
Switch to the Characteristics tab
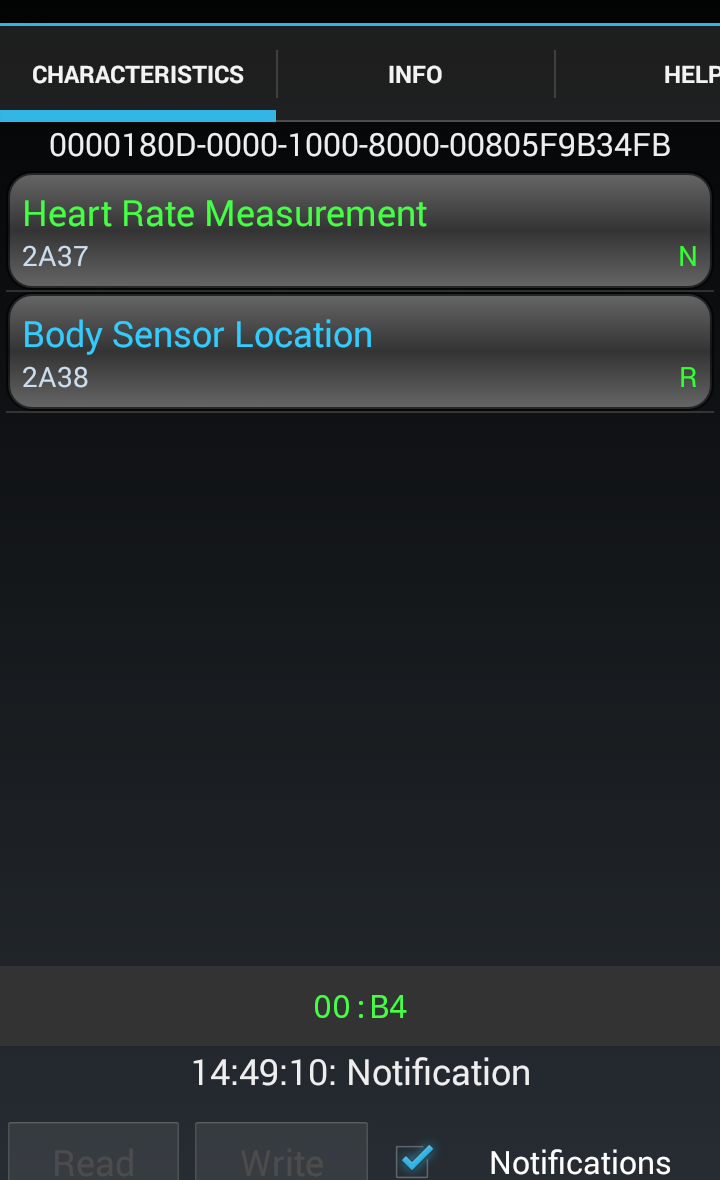pos(138,75)
